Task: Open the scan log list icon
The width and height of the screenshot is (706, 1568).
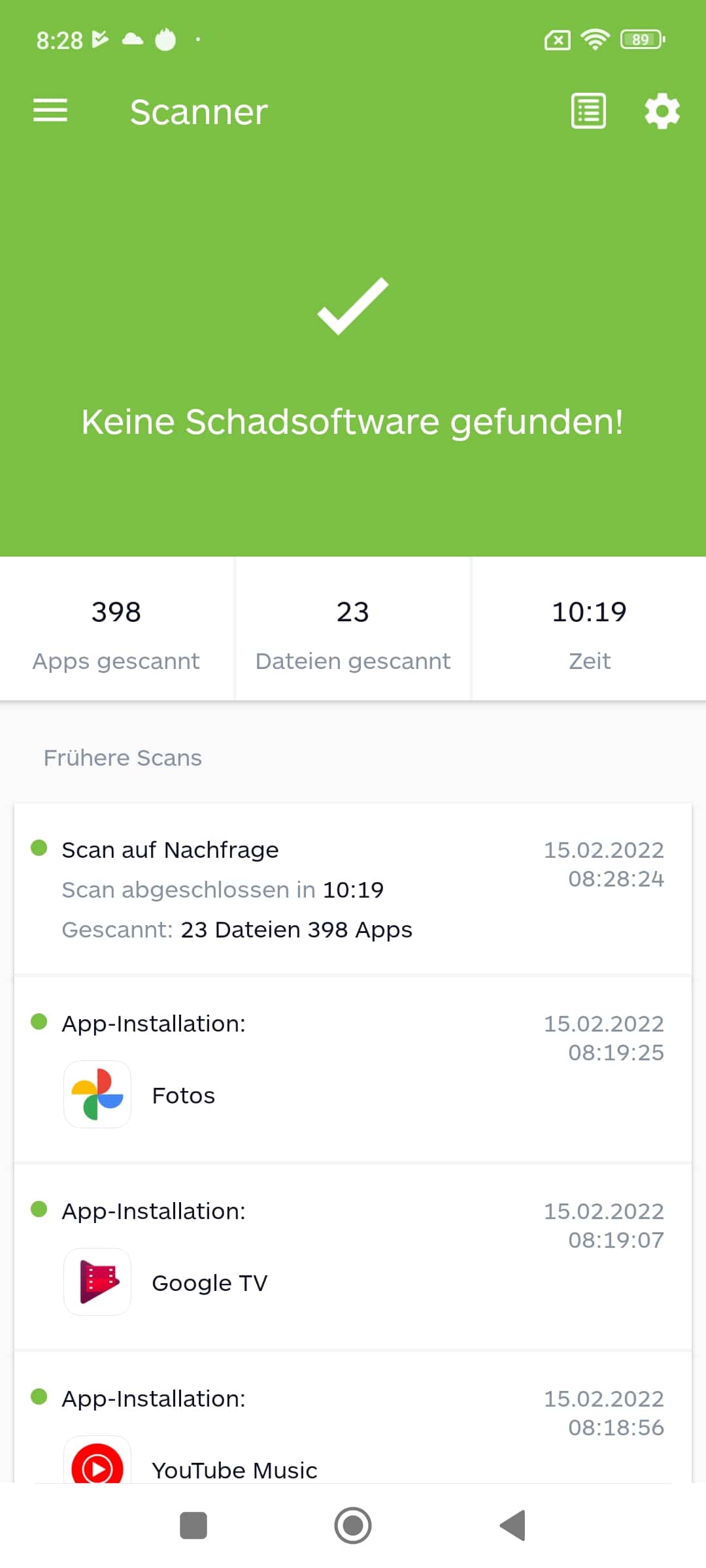Action: (588, 111)
